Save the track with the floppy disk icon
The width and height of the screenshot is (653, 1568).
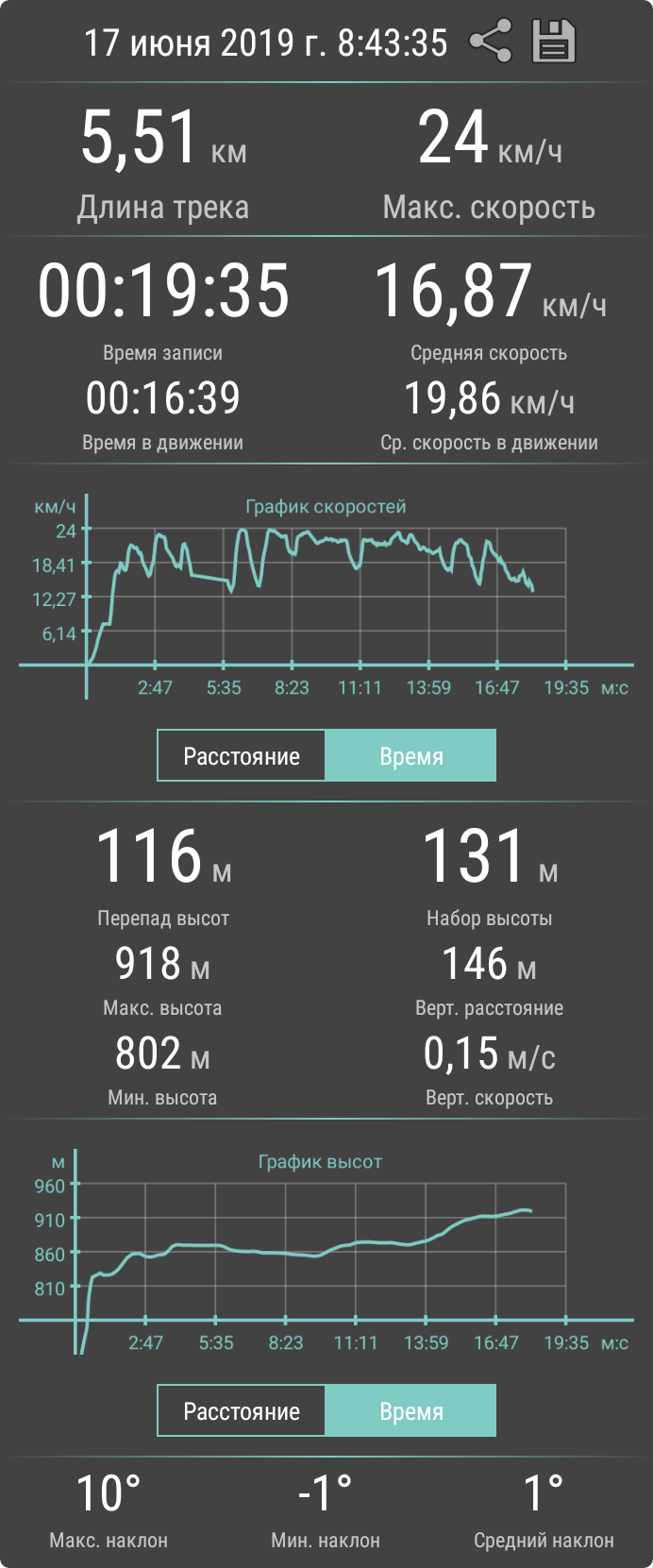553,42
